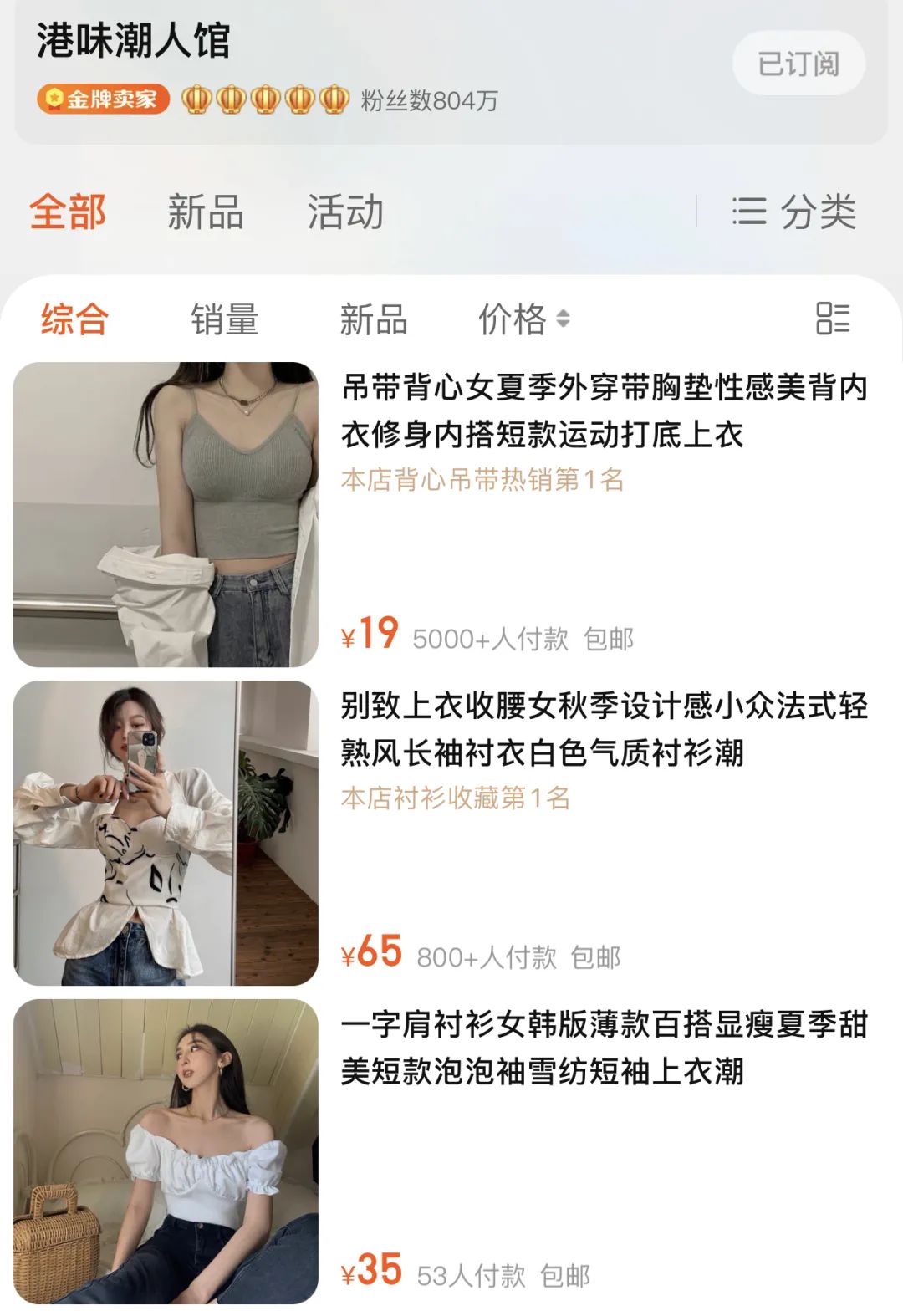Switch to the 活动 tab
The height and width of the screenshot is (1316, 903).
pos(346,212)
